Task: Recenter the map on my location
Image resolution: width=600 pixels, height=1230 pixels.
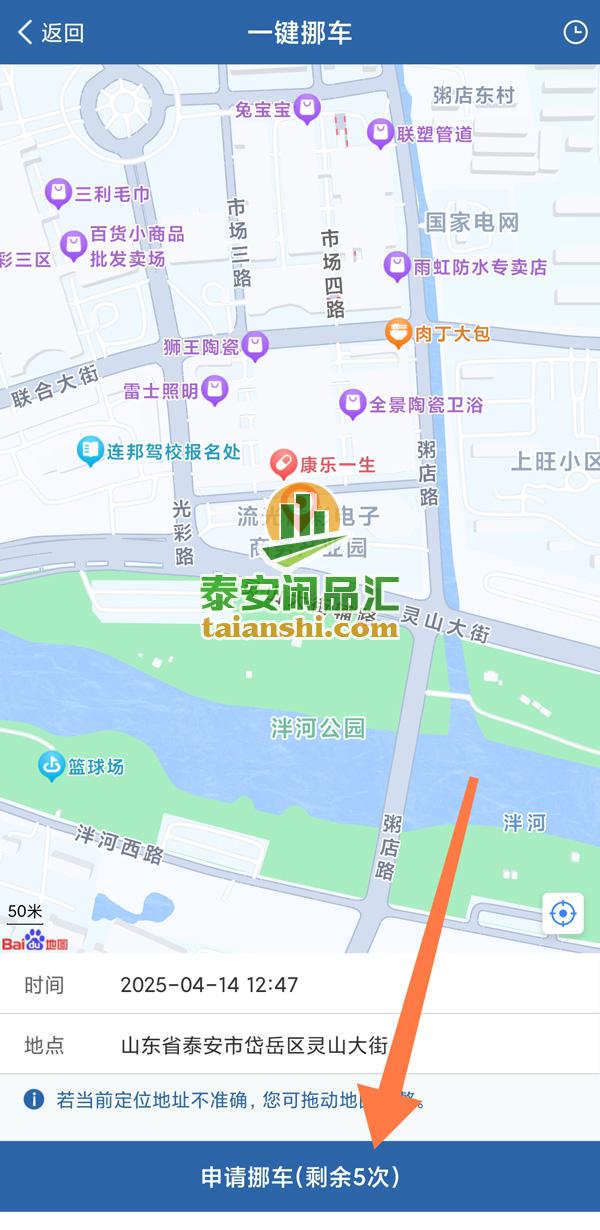Action: 564,913
